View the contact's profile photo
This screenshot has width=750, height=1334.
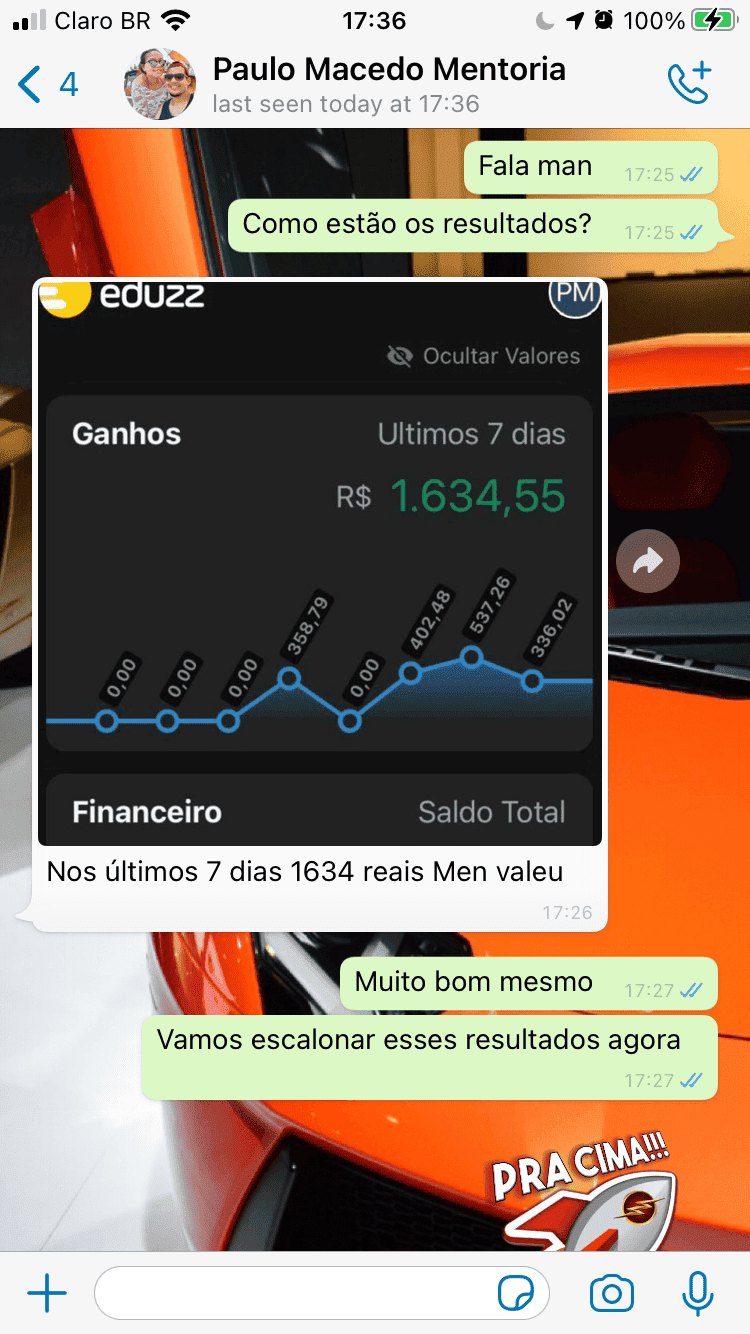pos(159,84)
